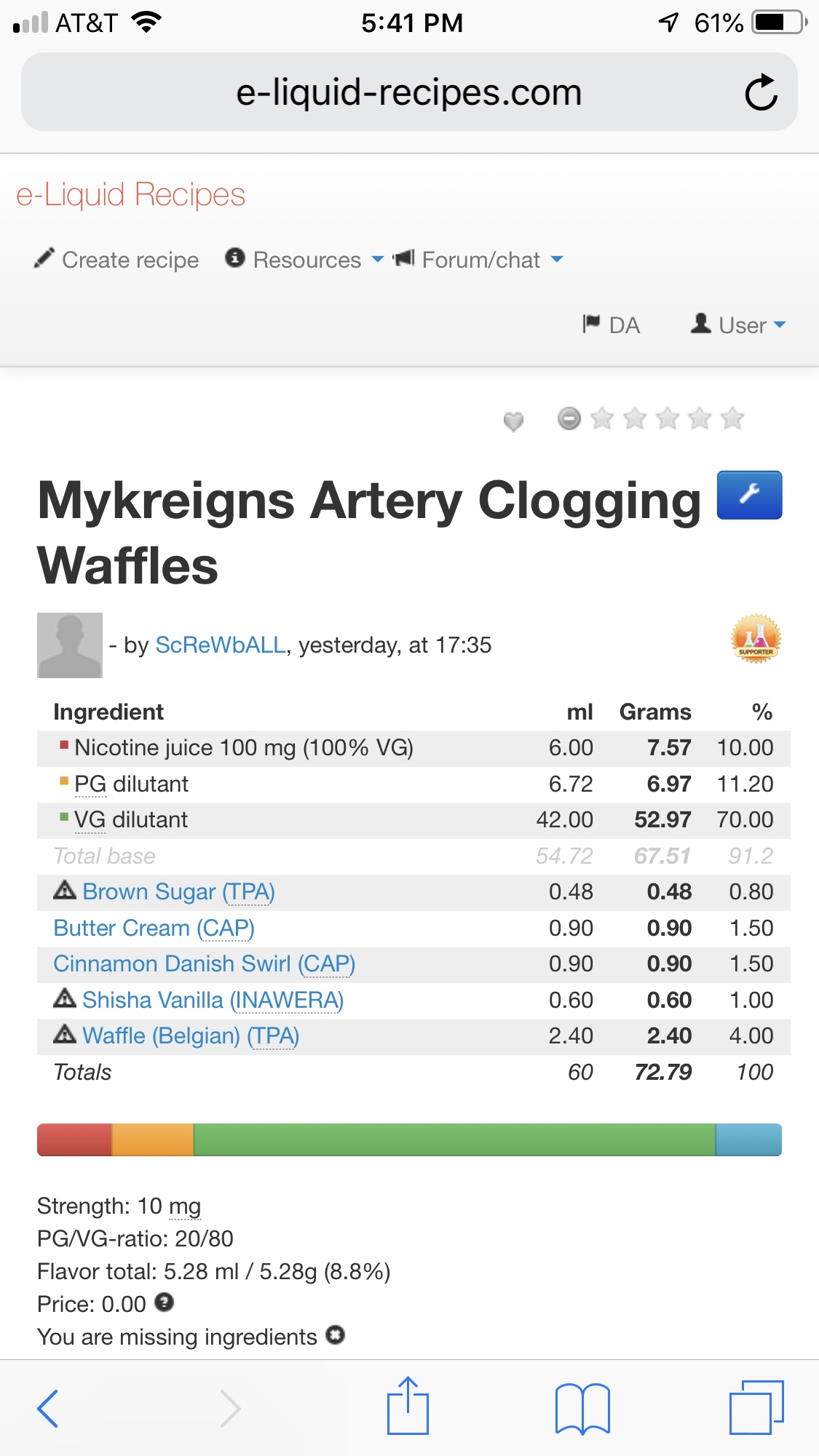The image size is (819, 1456).
Task: Expand the missing ingredients plus icon
Action: [x=335, y=1335]
